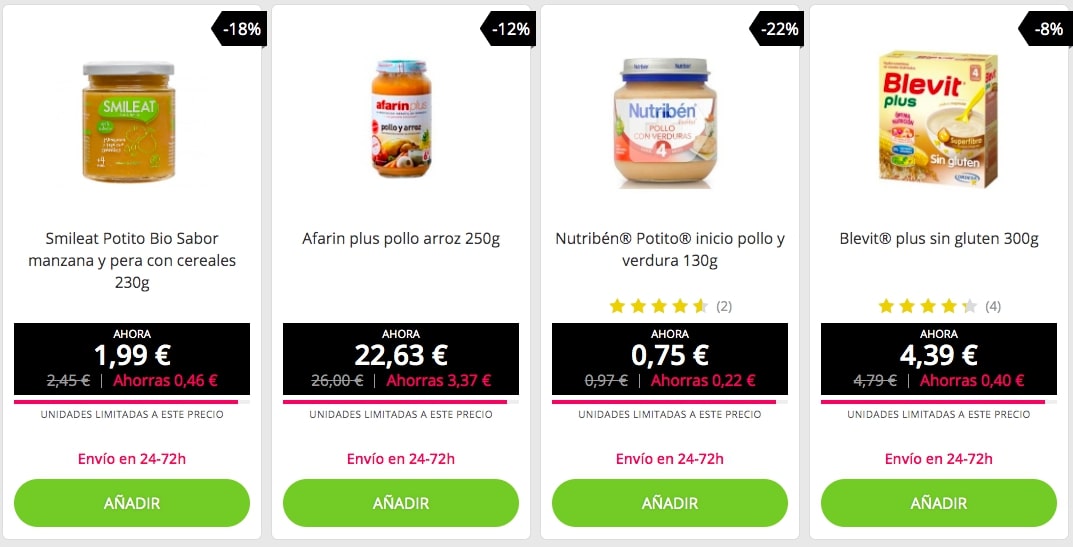Open Smileat Potito Bio Sabor manzana title
The width and height of the screenshot is (1073, 547).
pyautogui.click(x=132, y=260)
